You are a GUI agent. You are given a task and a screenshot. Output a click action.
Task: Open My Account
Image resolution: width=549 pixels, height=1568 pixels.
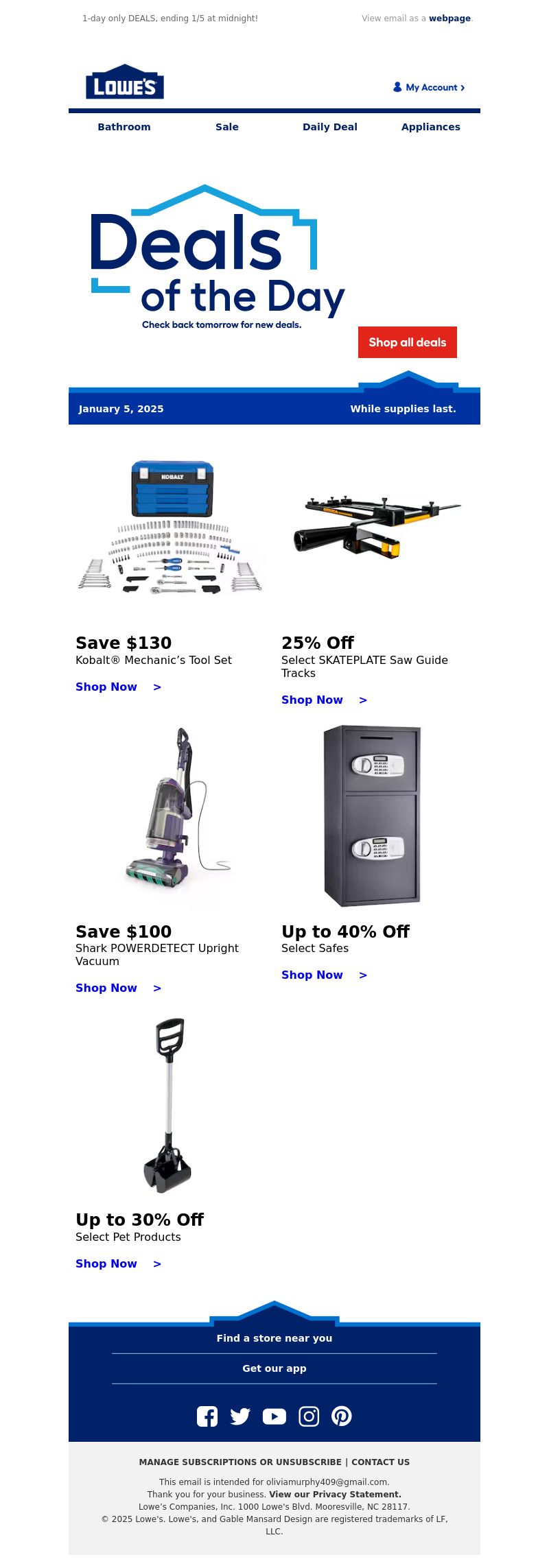430,87
